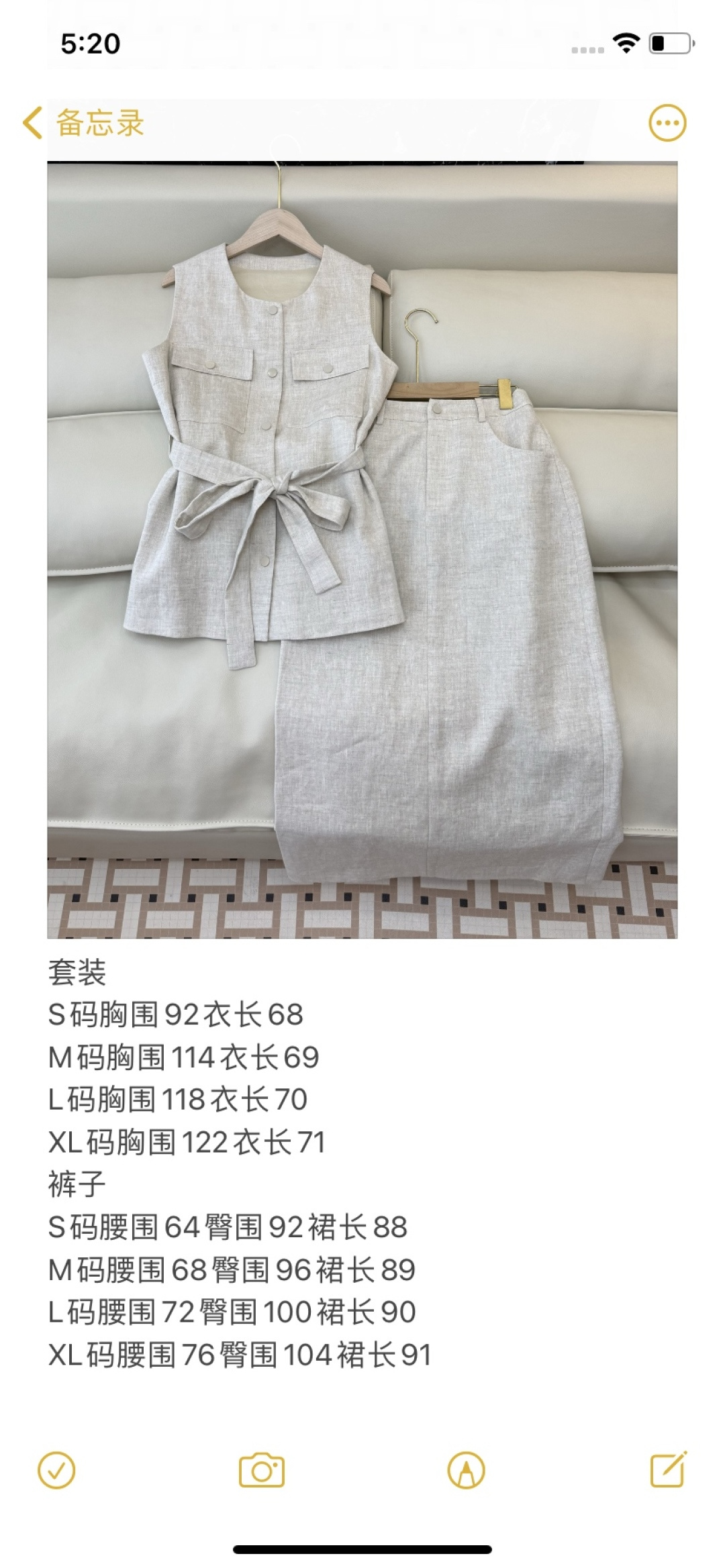Viewport: 725px width, 1568px height.
Task: Compose a new note
Action: point(669,1469)
